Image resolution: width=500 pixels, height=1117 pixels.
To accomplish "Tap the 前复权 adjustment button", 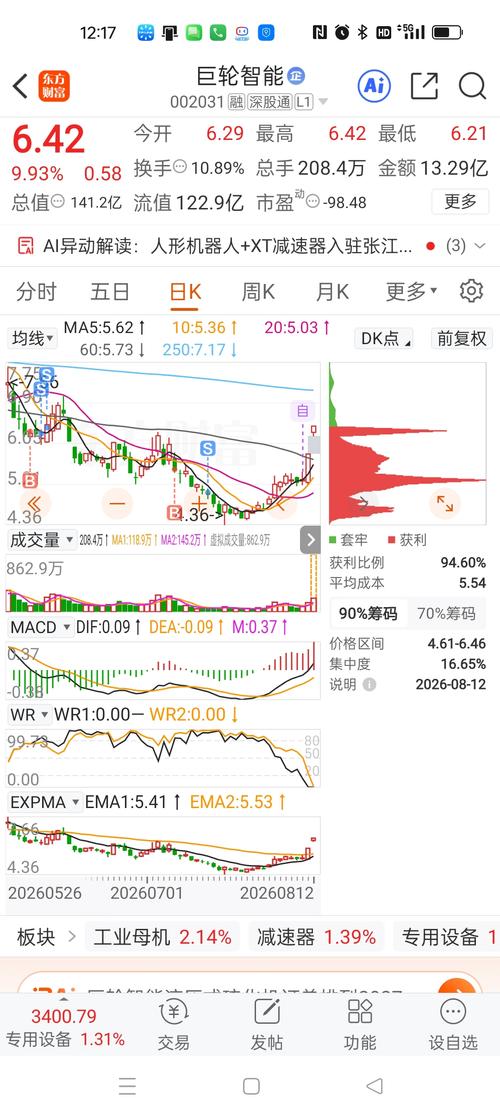I will pos(462,338).
